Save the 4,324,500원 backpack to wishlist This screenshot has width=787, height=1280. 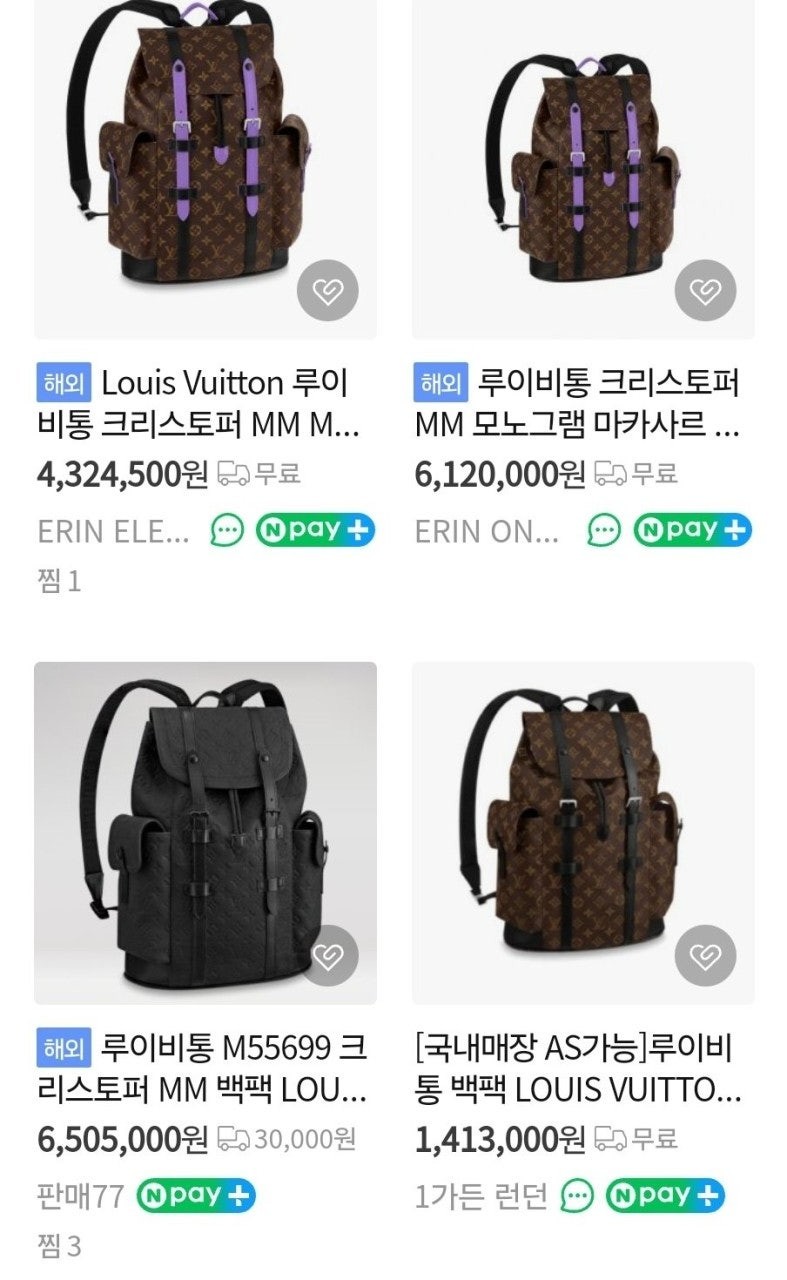[327, 292]
